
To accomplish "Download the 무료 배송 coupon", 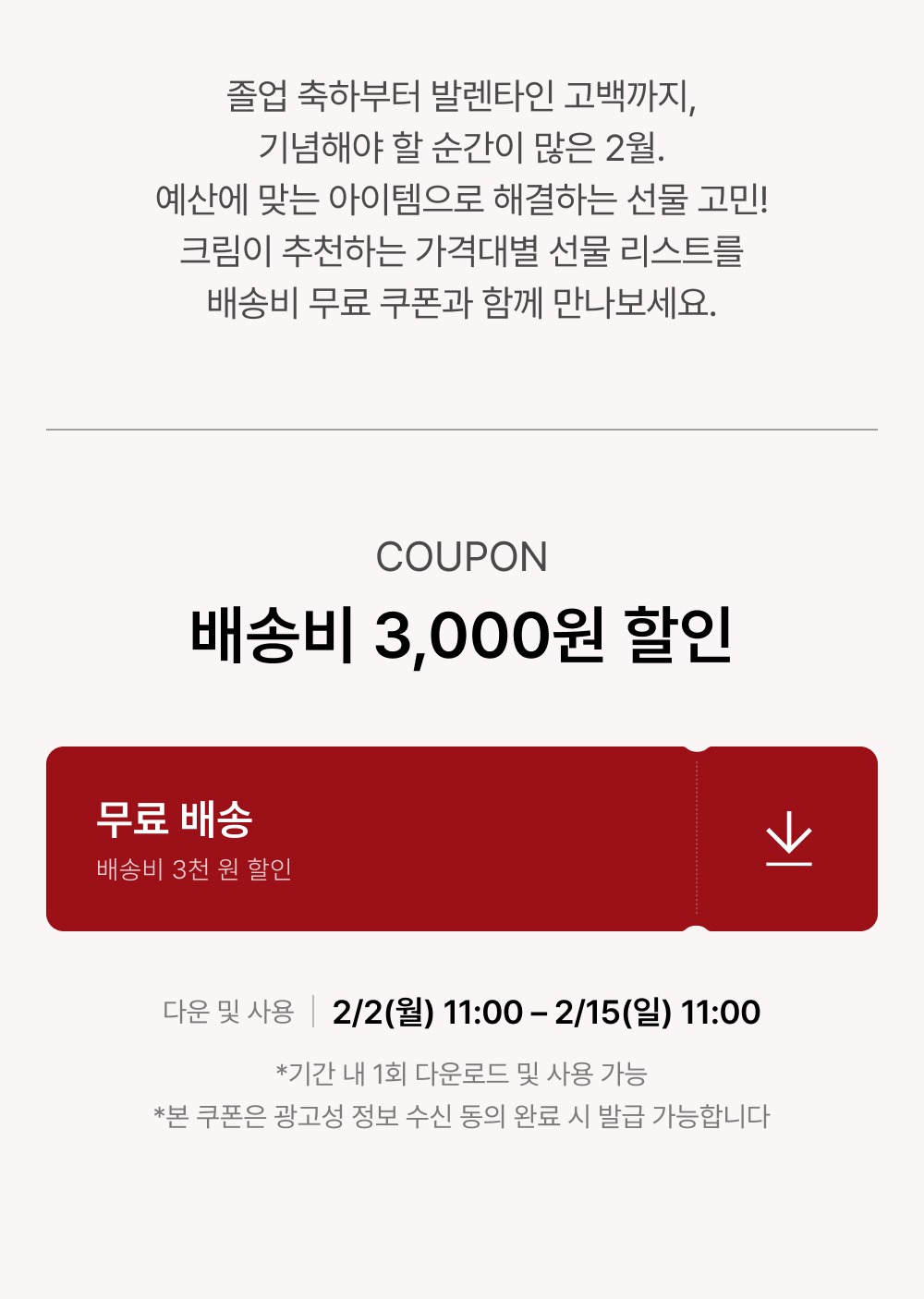I will coord(788,838).
